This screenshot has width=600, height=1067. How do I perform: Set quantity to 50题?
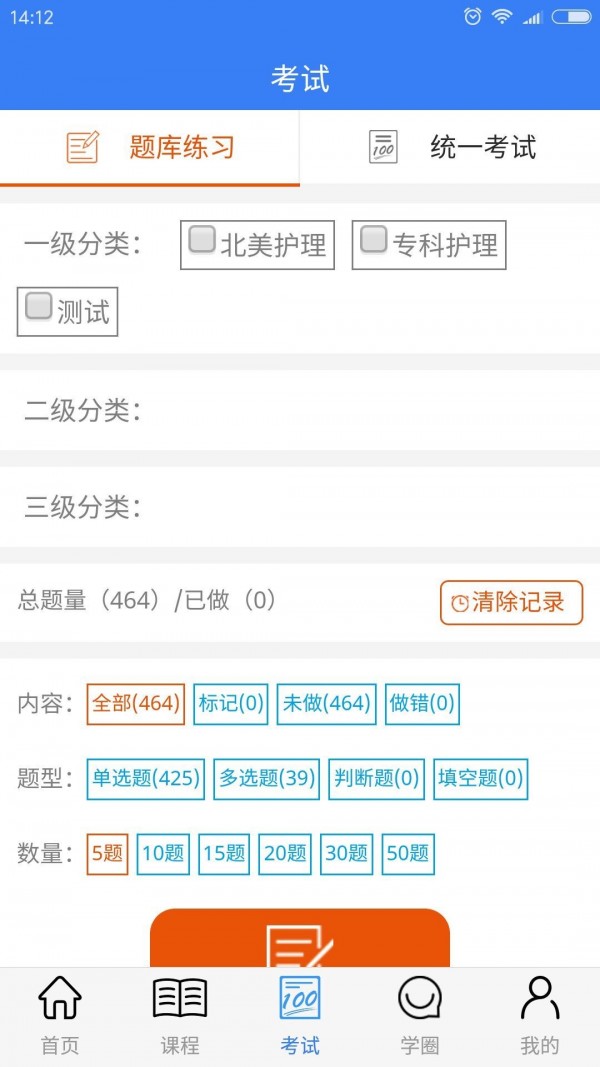408,854
